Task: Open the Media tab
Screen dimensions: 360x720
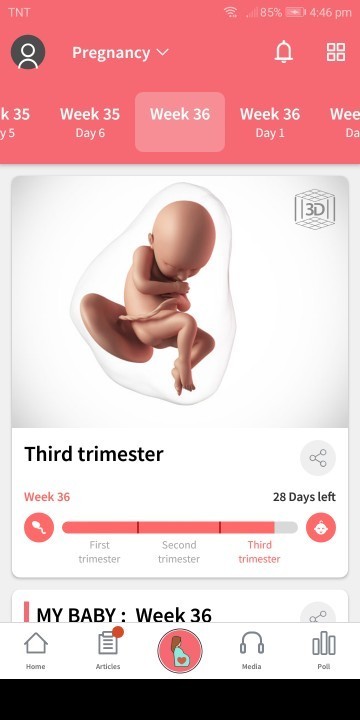Action: tap(252, 650)
